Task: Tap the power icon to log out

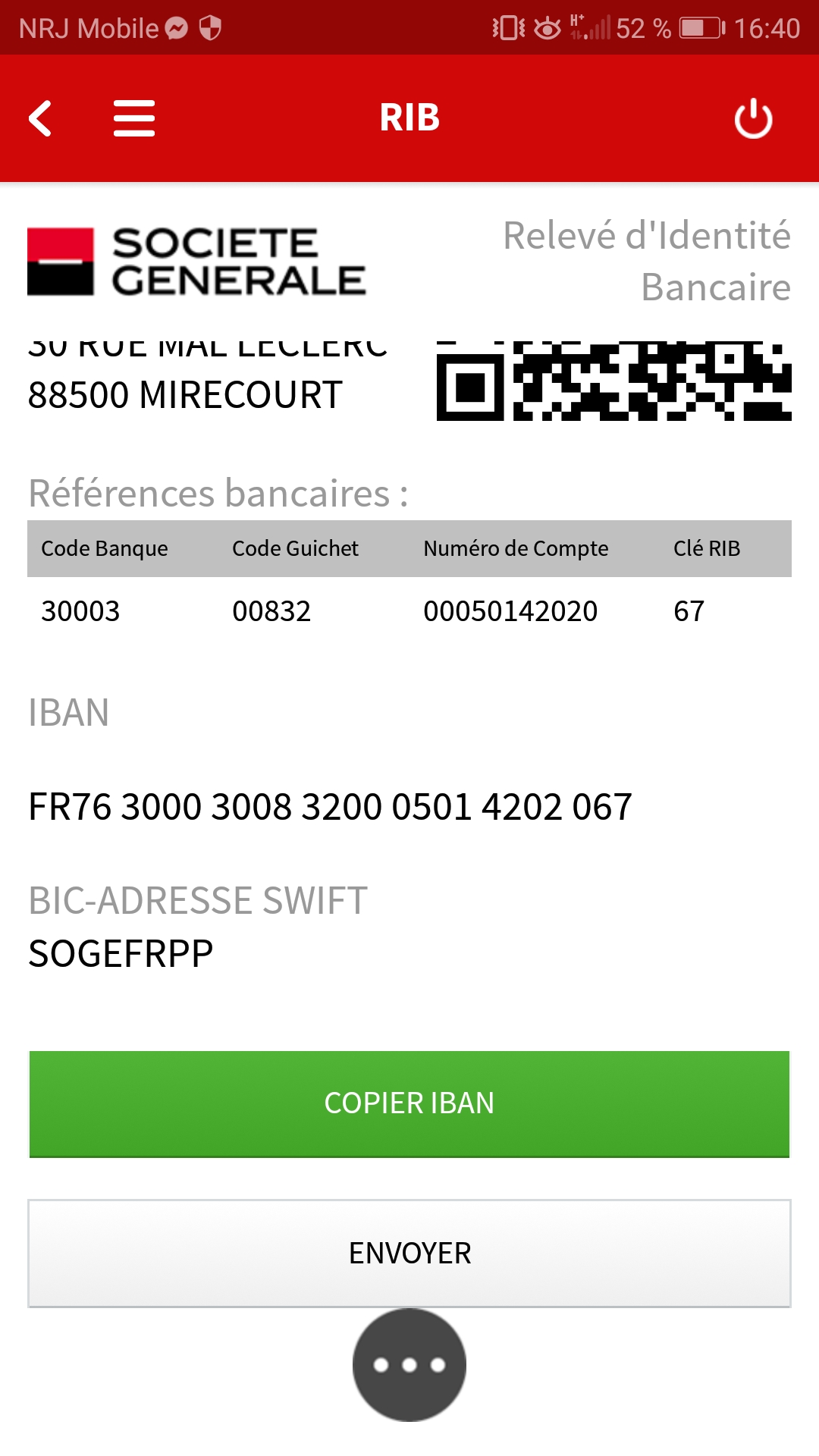Action: (x=753, y=118)
